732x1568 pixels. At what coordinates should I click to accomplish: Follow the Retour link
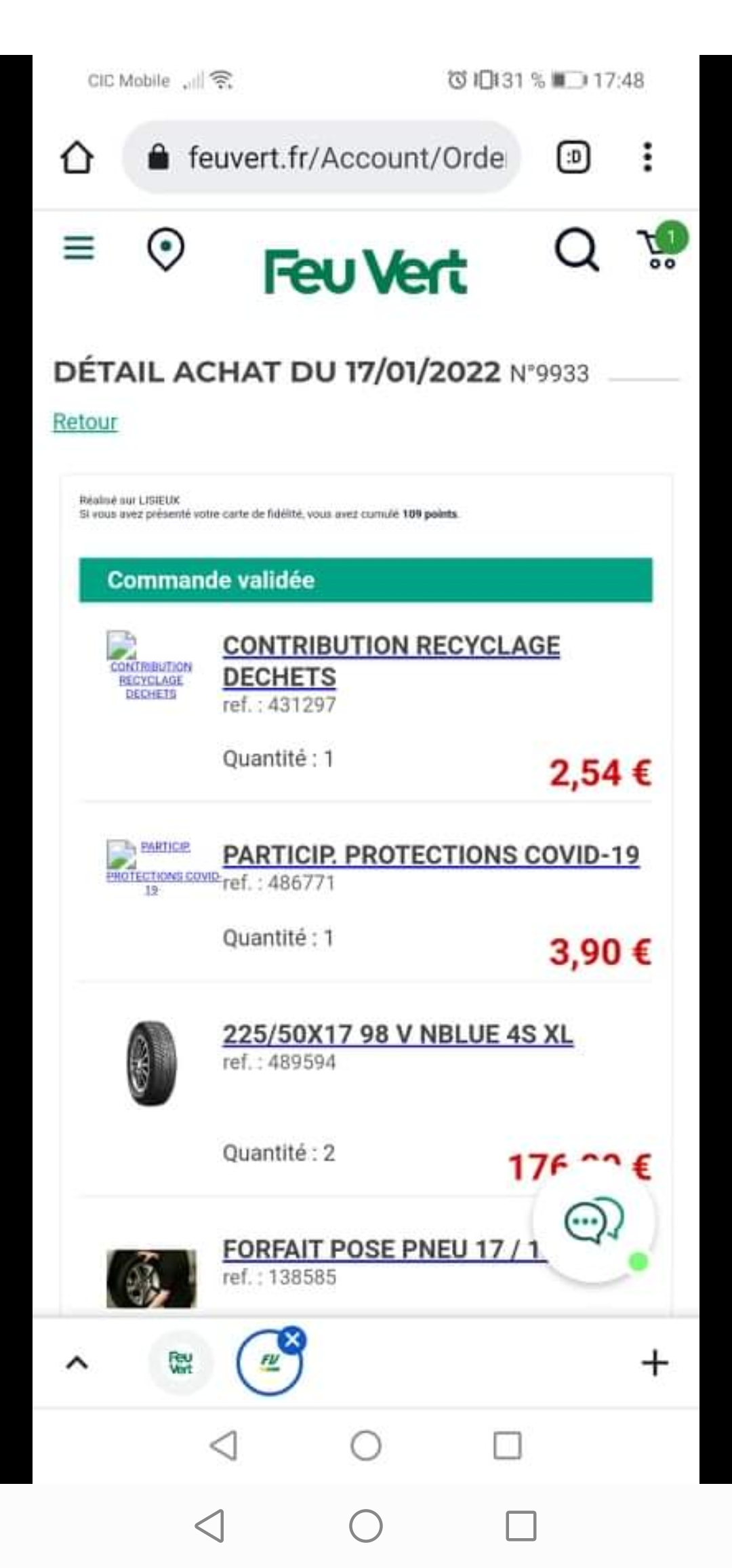(85, 422)
